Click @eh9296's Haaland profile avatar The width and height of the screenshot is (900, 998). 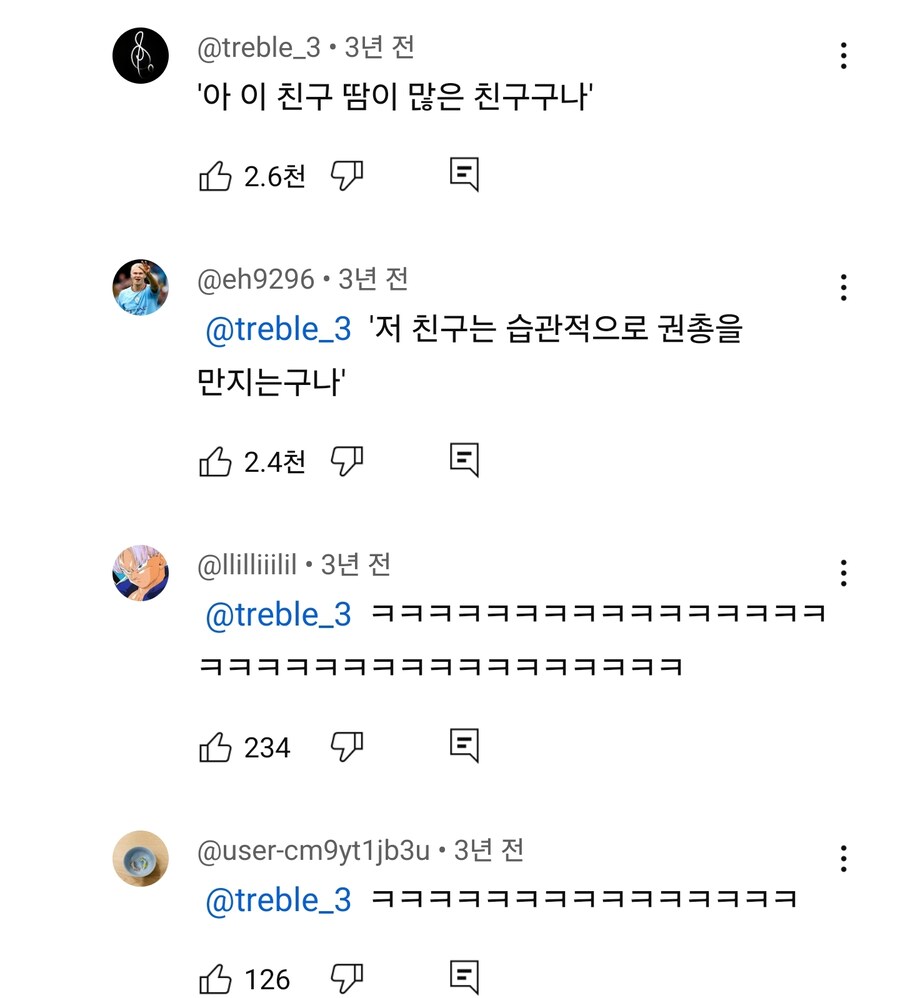[140, 285]
